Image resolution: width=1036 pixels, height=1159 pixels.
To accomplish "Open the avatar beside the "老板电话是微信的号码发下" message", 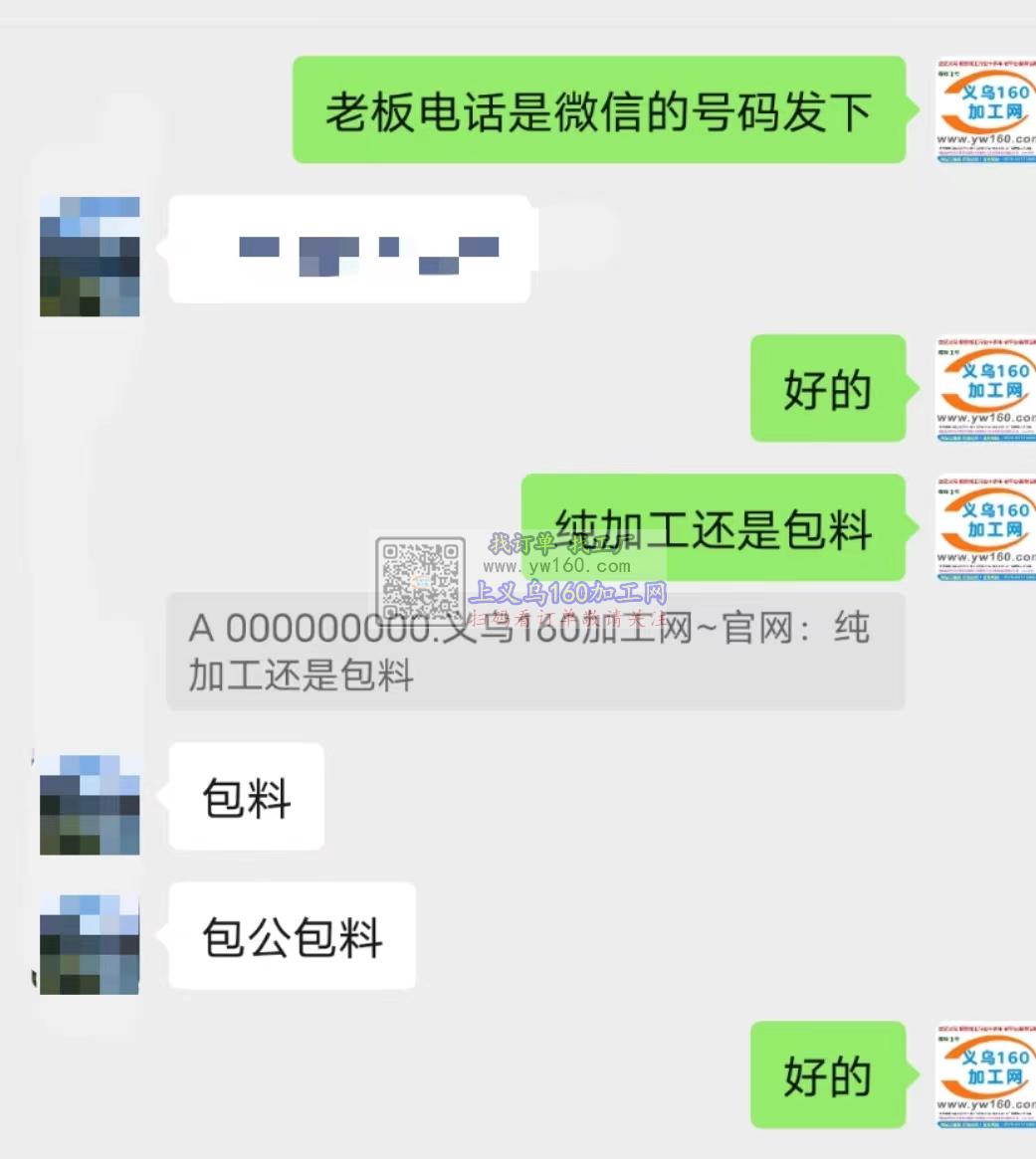I will 984,109.
